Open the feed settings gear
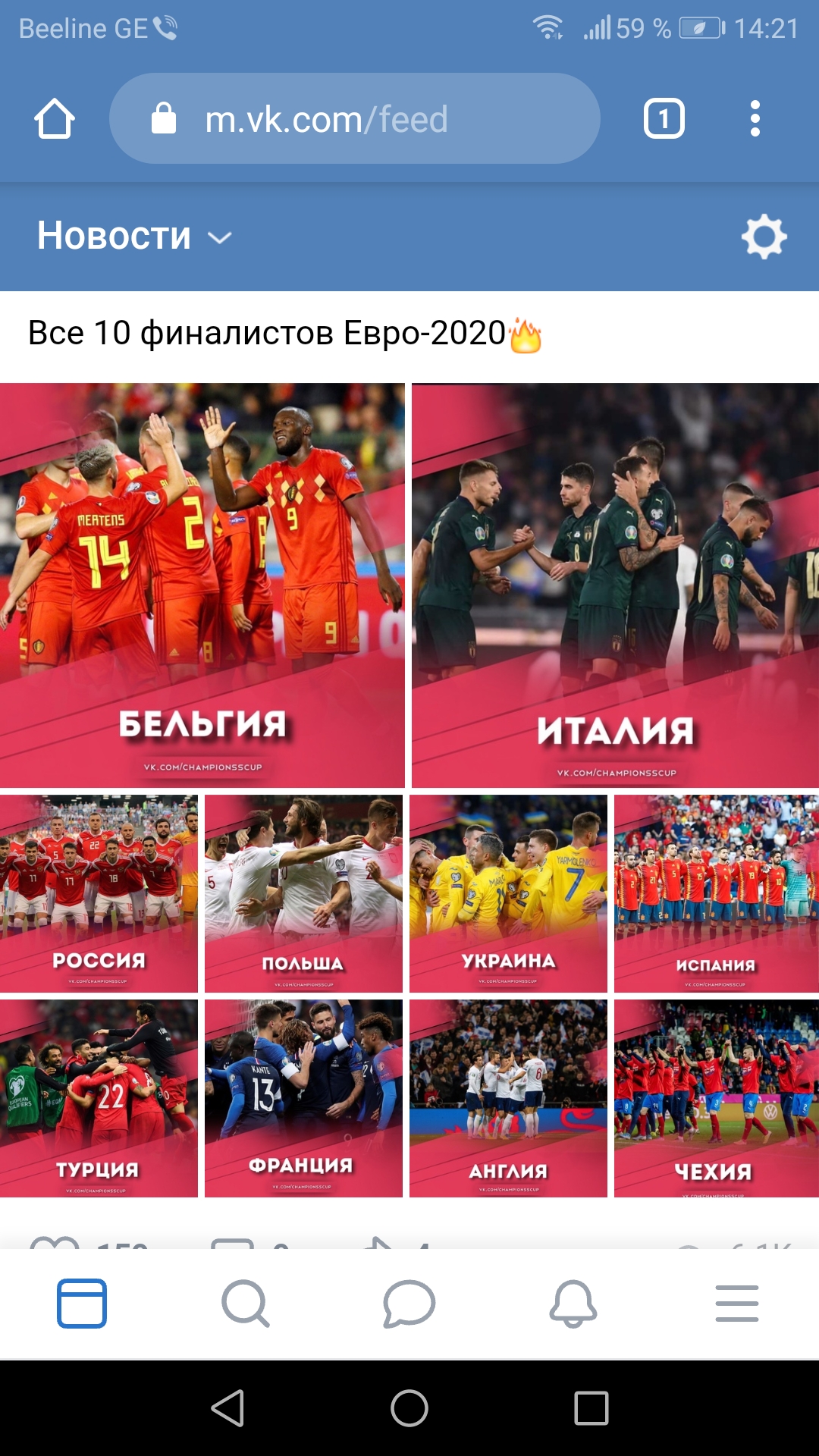 tap(764, 237)
